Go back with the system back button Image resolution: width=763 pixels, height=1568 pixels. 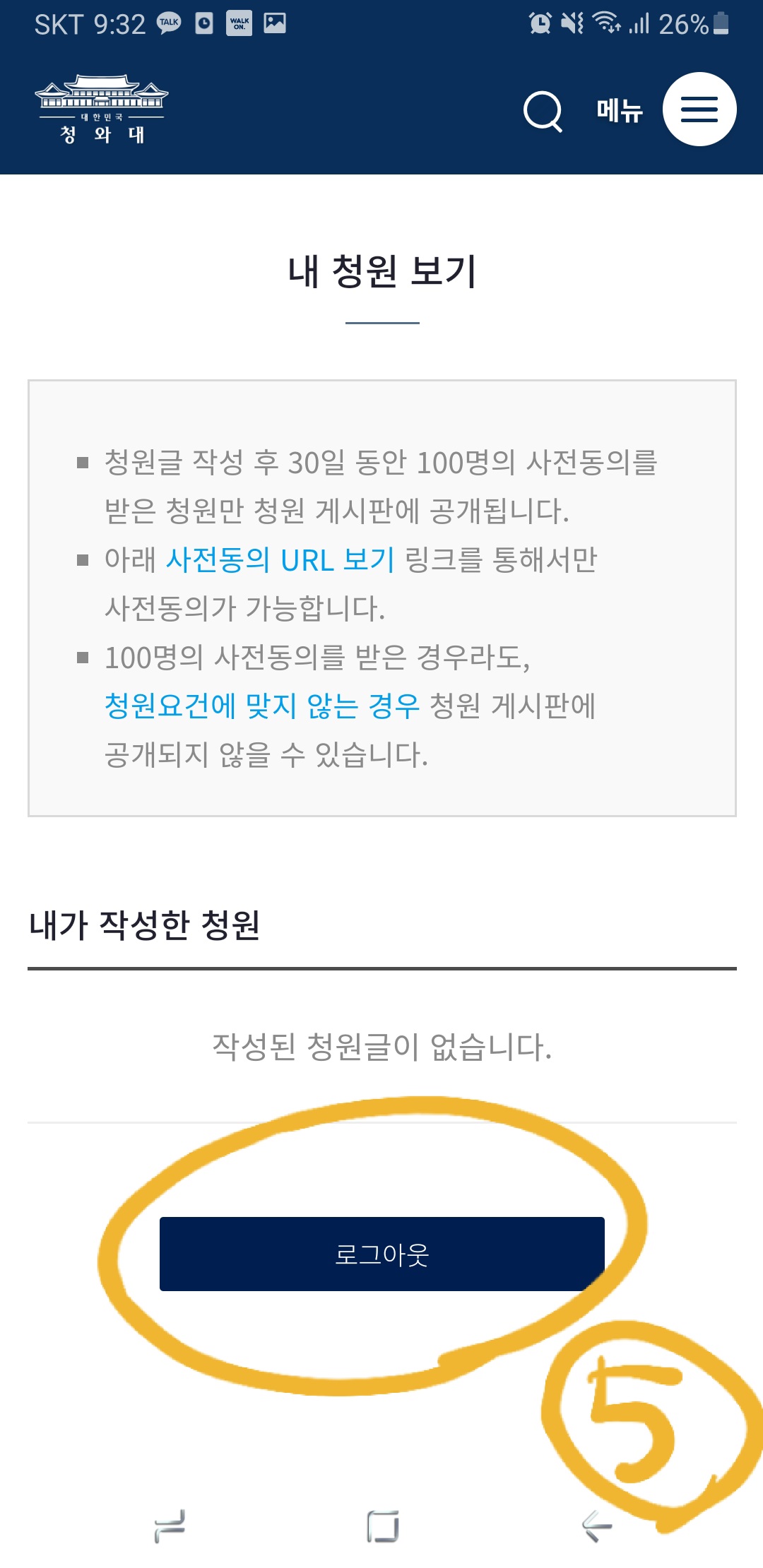click(597, 1526)
